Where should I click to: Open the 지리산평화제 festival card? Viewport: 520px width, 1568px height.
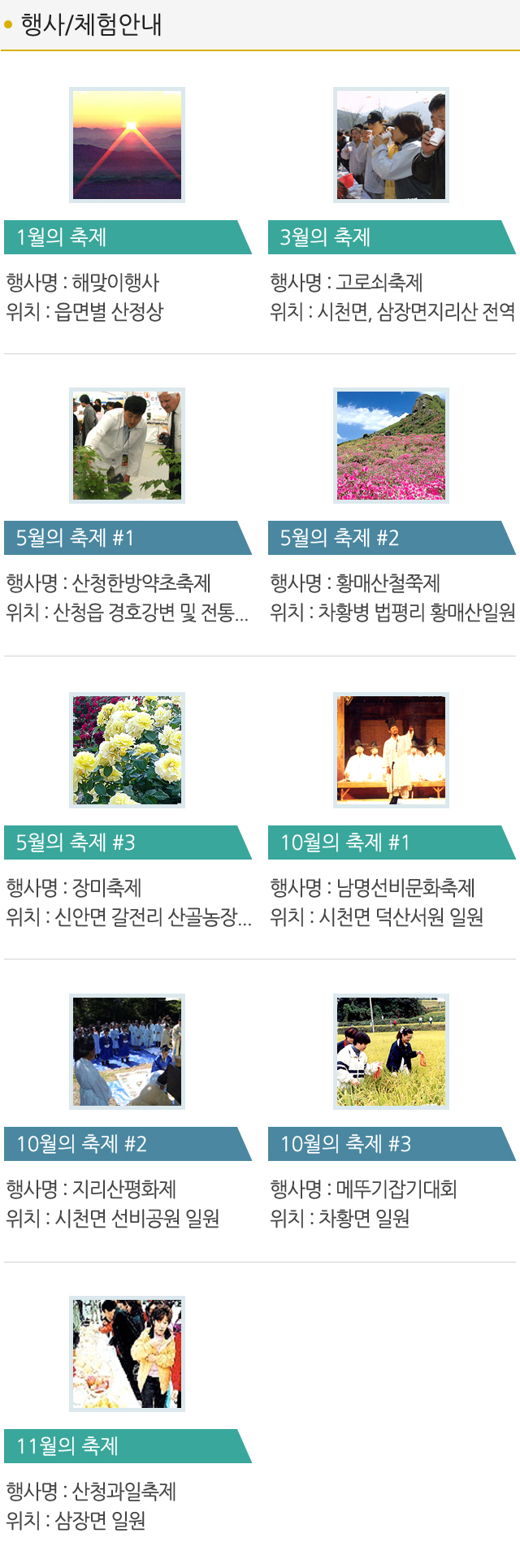(x=127, y=1051)
